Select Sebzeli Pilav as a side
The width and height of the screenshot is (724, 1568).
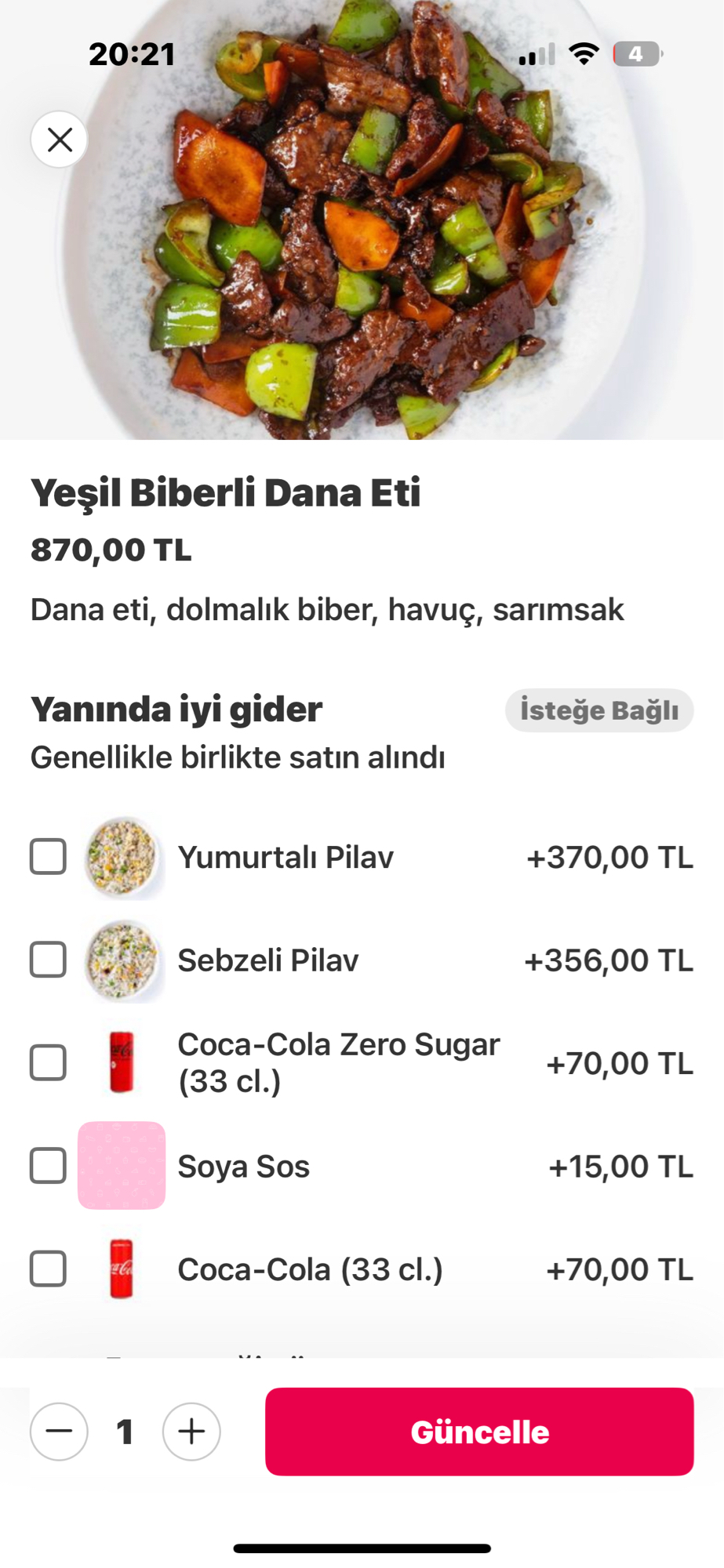[x=48, y=960]
